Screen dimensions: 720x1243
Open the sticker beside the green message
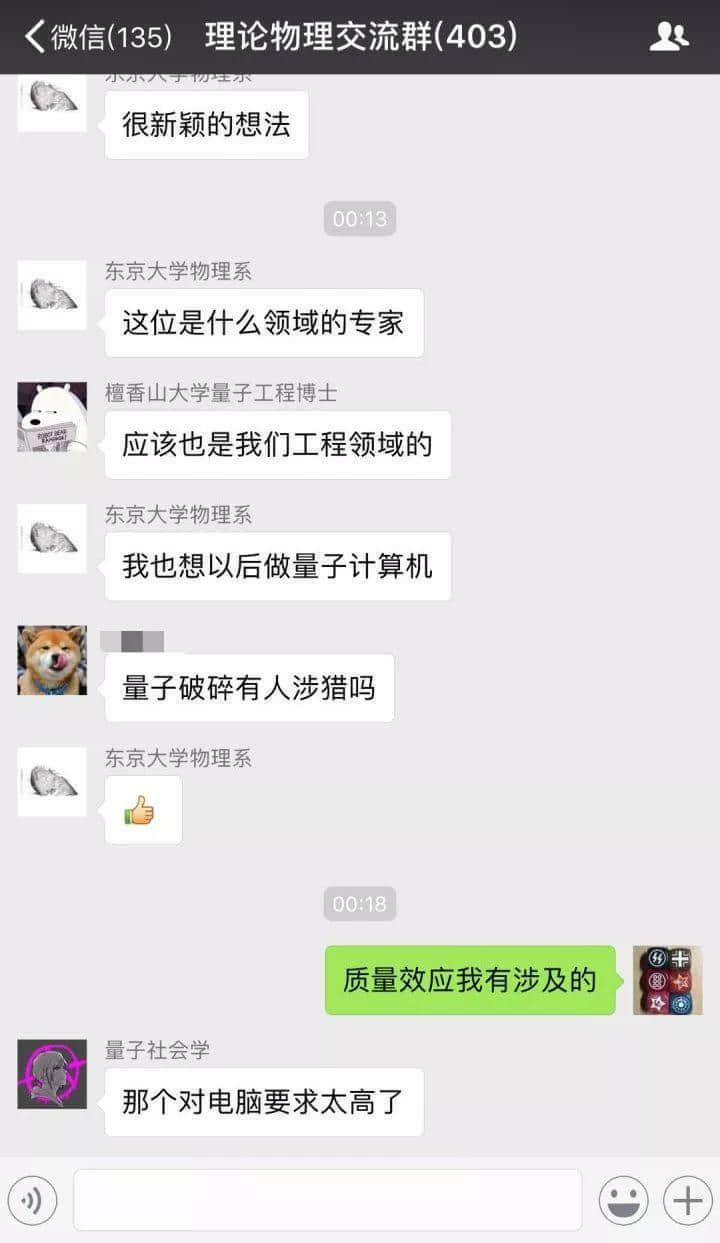[667, 981]
